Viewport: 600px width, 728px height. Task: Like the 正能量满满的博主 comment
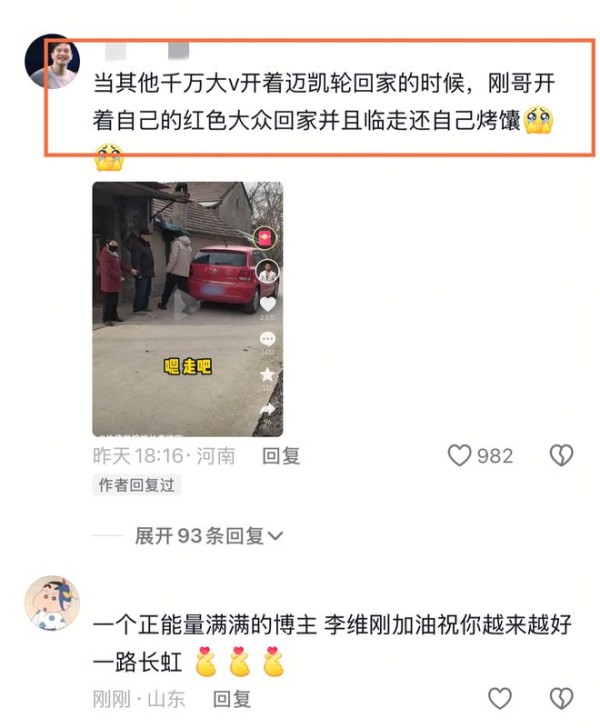(499, 698)
